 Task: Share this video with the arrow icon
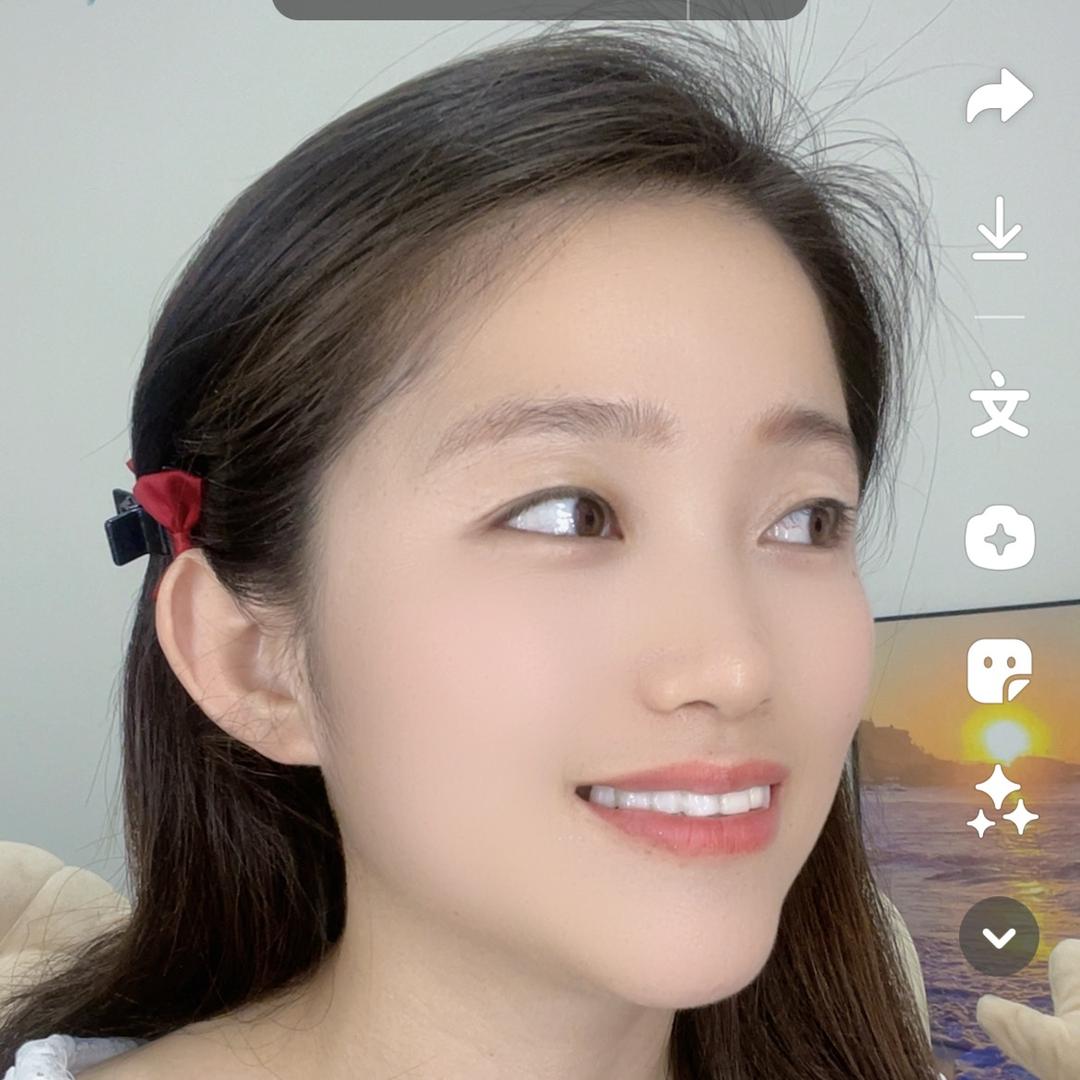coord(999,97)
